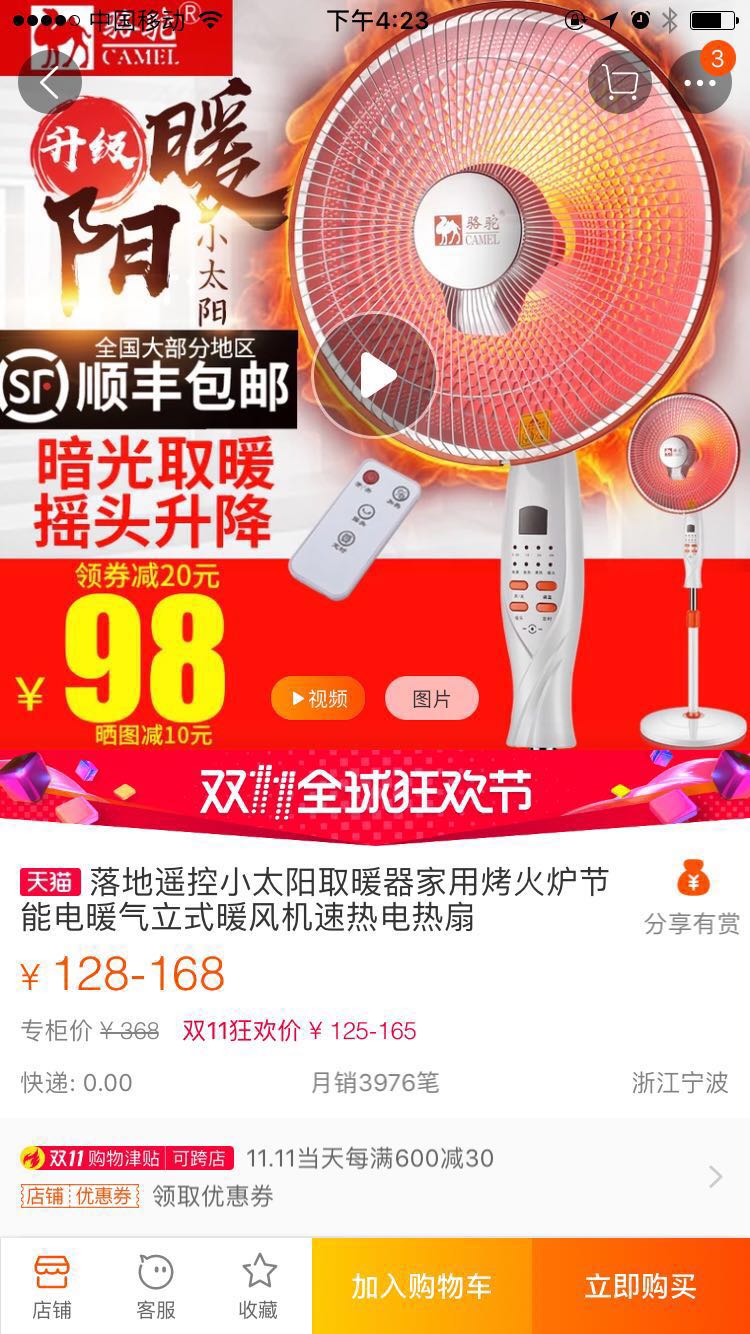
Task: Contact 客服 customer service
Action: point(156,1286)
